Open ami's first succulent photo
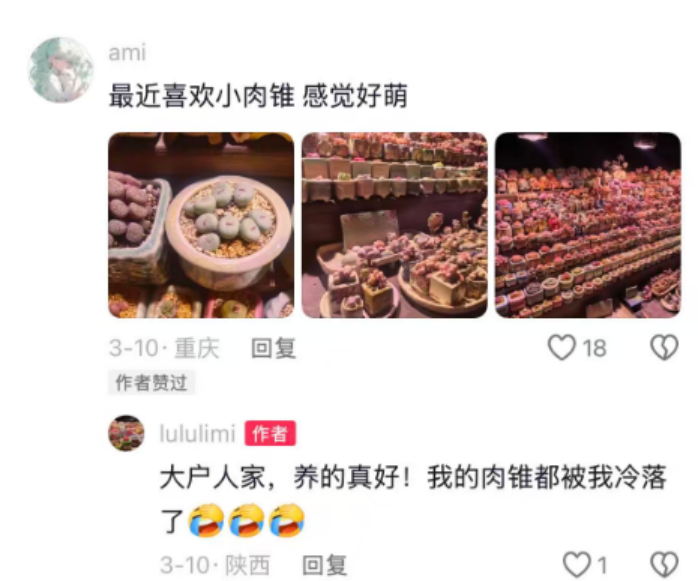Viewport: 698px width, 581px height. (201, 225)
